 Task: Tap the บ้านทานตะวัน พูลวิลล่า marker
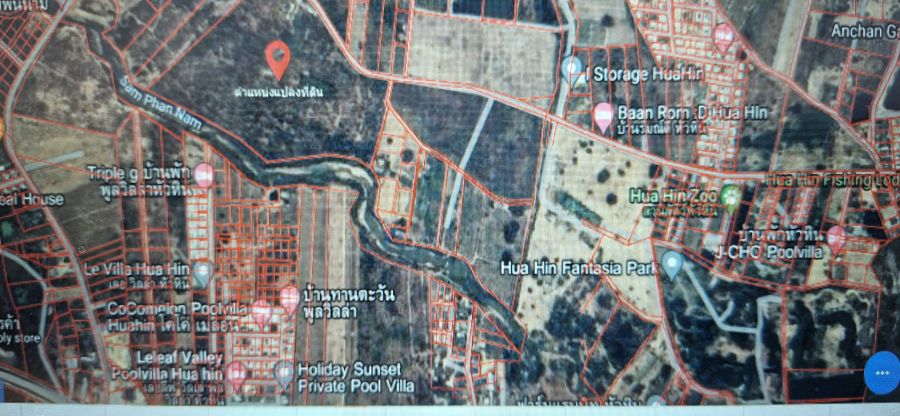click(289, 297)
